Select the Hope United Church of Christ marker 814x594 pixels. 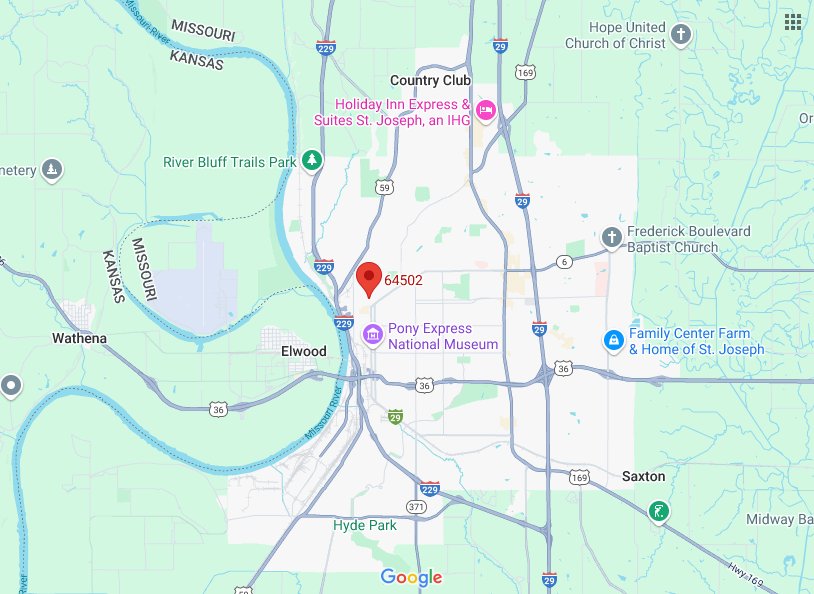[x=681, y=35]
